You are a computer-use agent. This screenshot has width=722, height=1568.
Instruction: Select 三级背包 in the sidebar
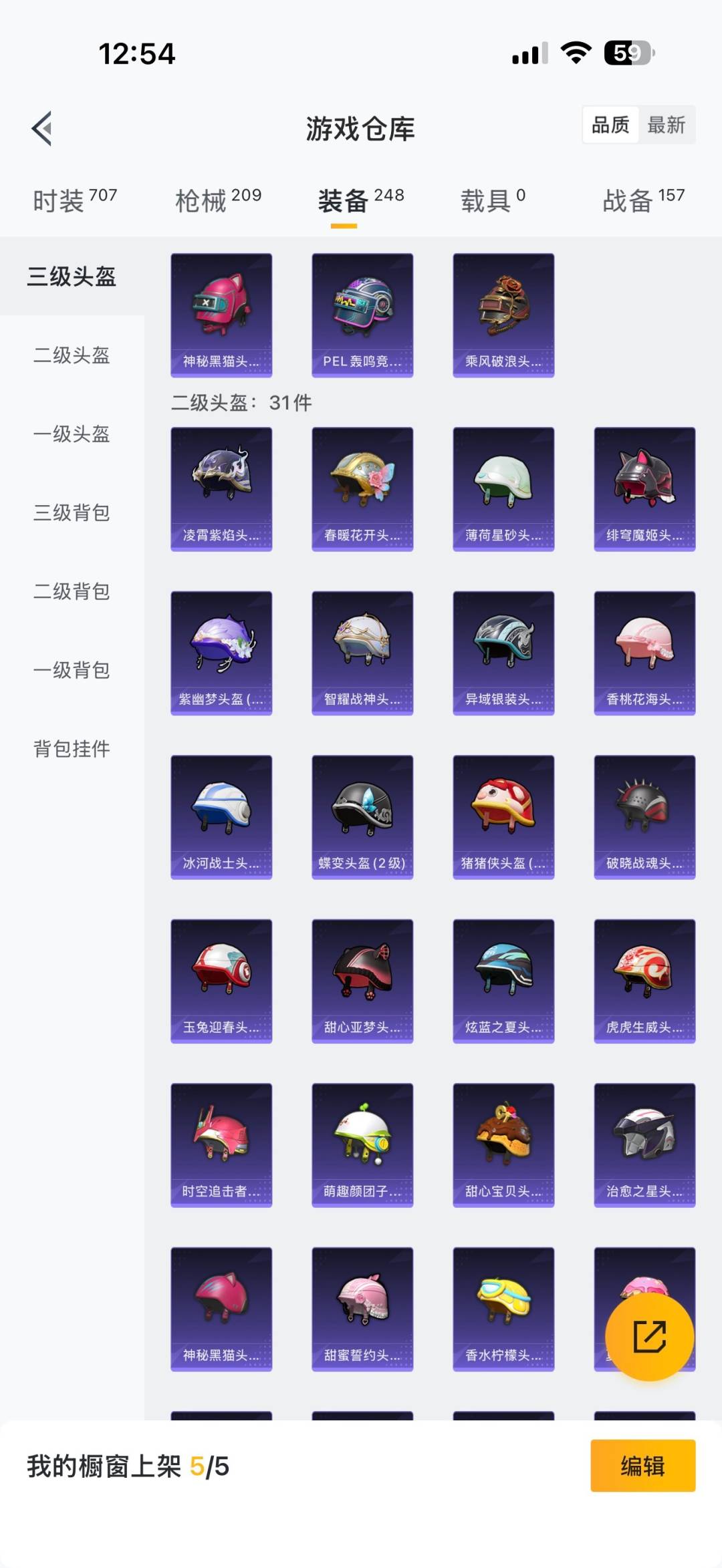[x=72, y=513]
